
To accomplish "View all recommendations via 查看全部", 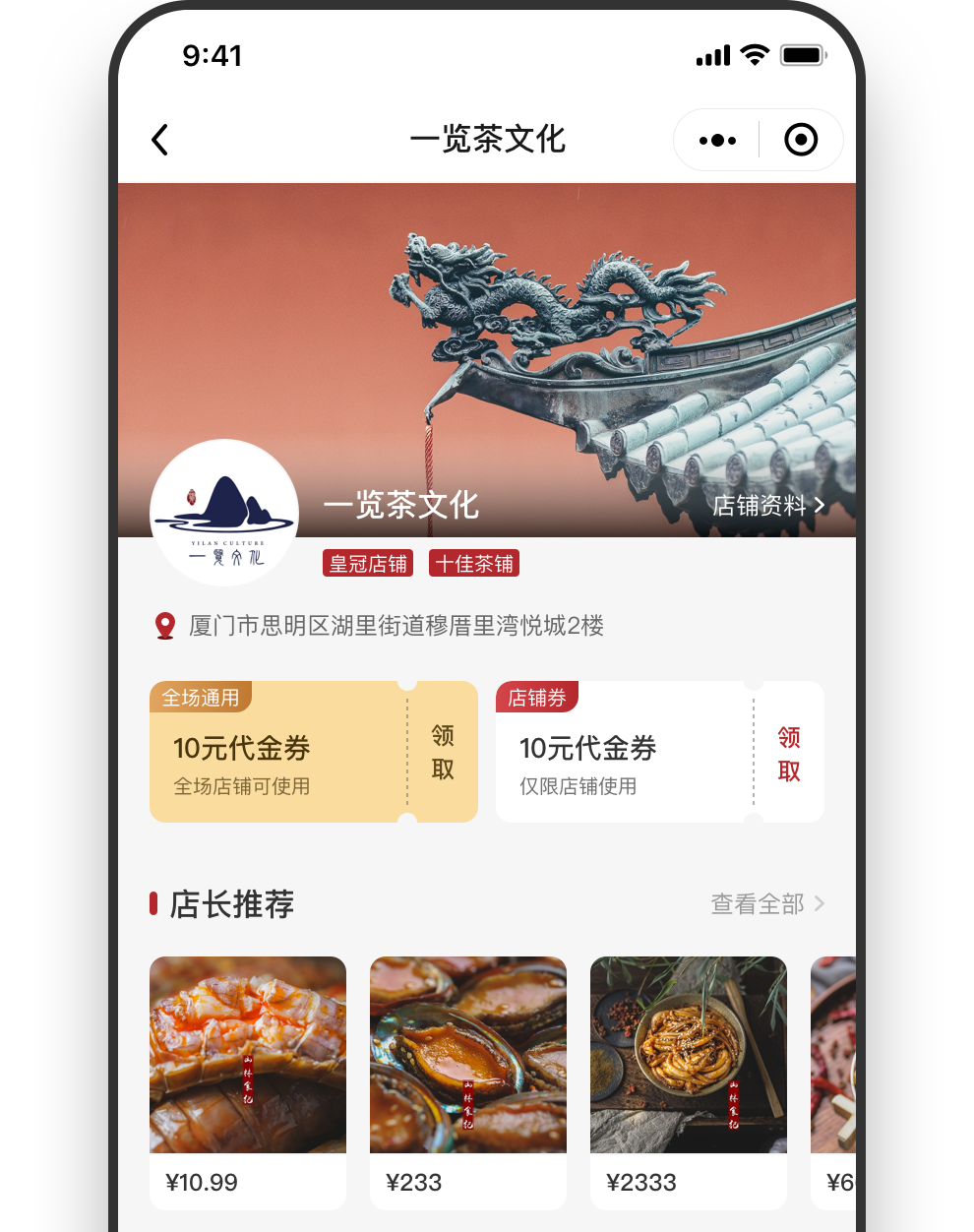I will pos(767,903).
